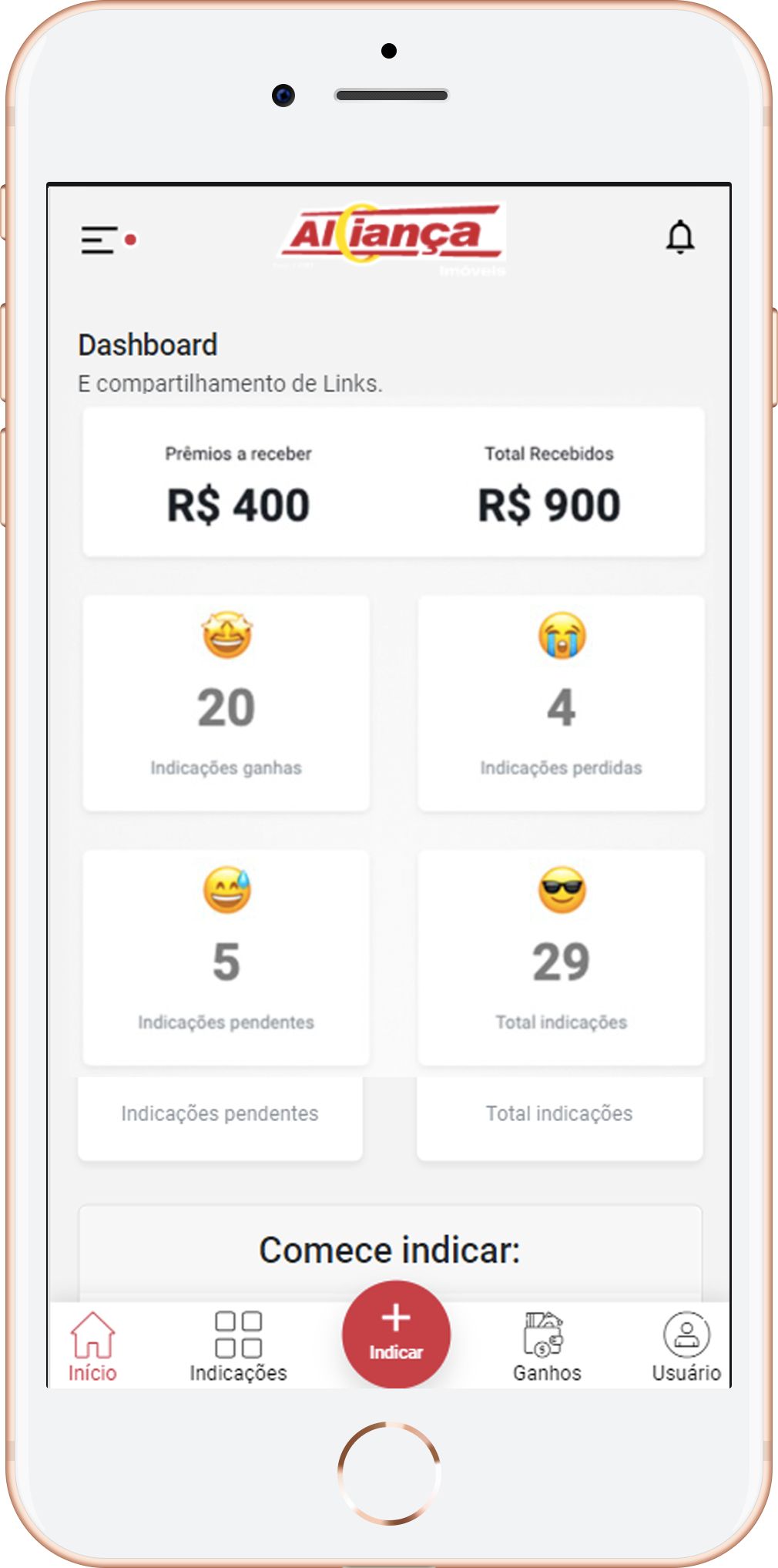Switch to the Indicações tab

(238, 1345)
